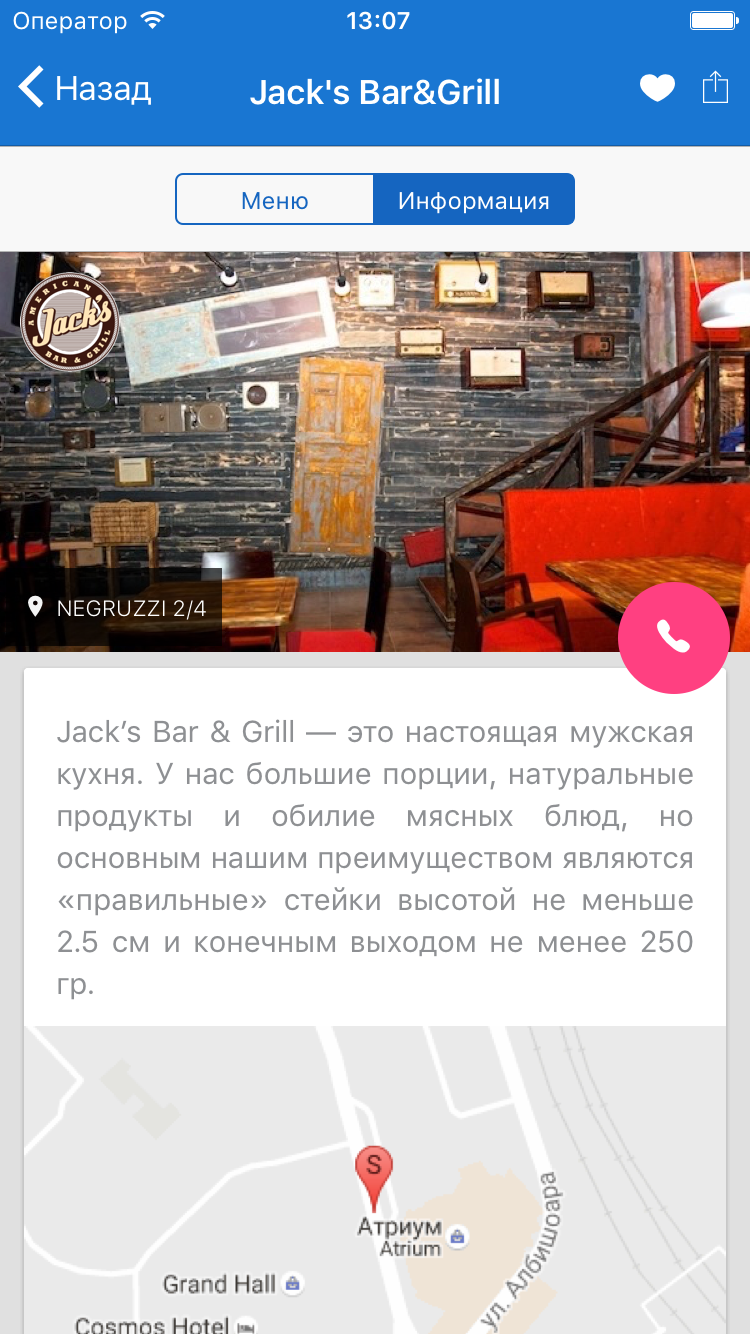Tap the Atrium landmark icon on the map

(x=456, y=1237)
